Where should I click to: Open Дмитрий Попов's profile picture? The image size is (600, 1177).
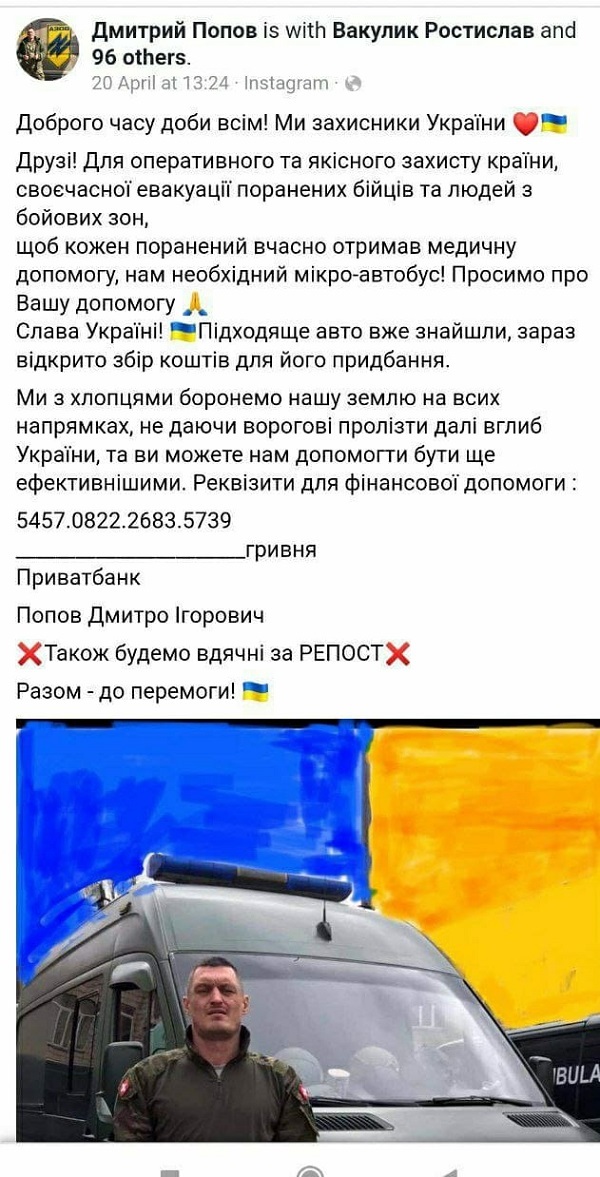click(x=48, y=49)
